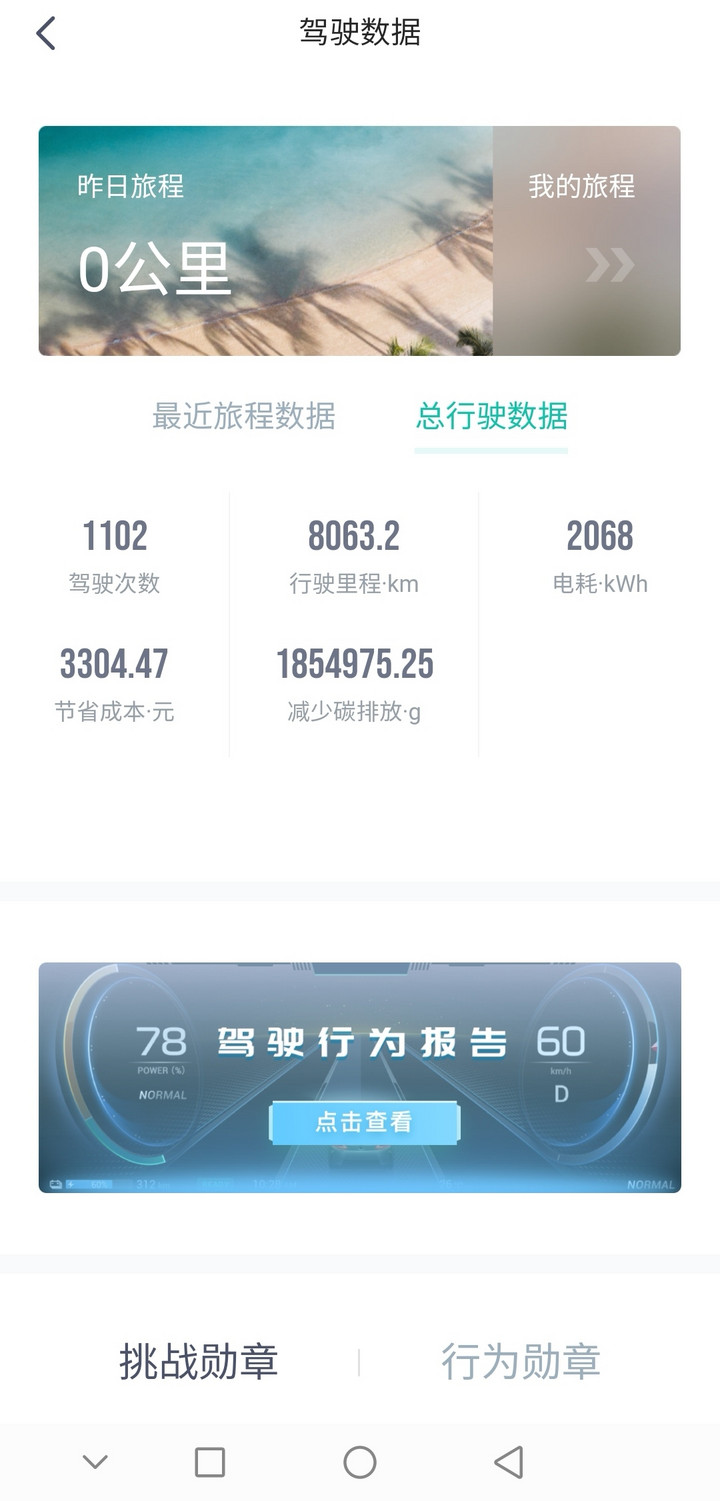The width and height of the screenshot is (720, 1501).
Task: Switch to the 最近旅程数据 tab
Action: pyautogui.click(x=243, y=416)
